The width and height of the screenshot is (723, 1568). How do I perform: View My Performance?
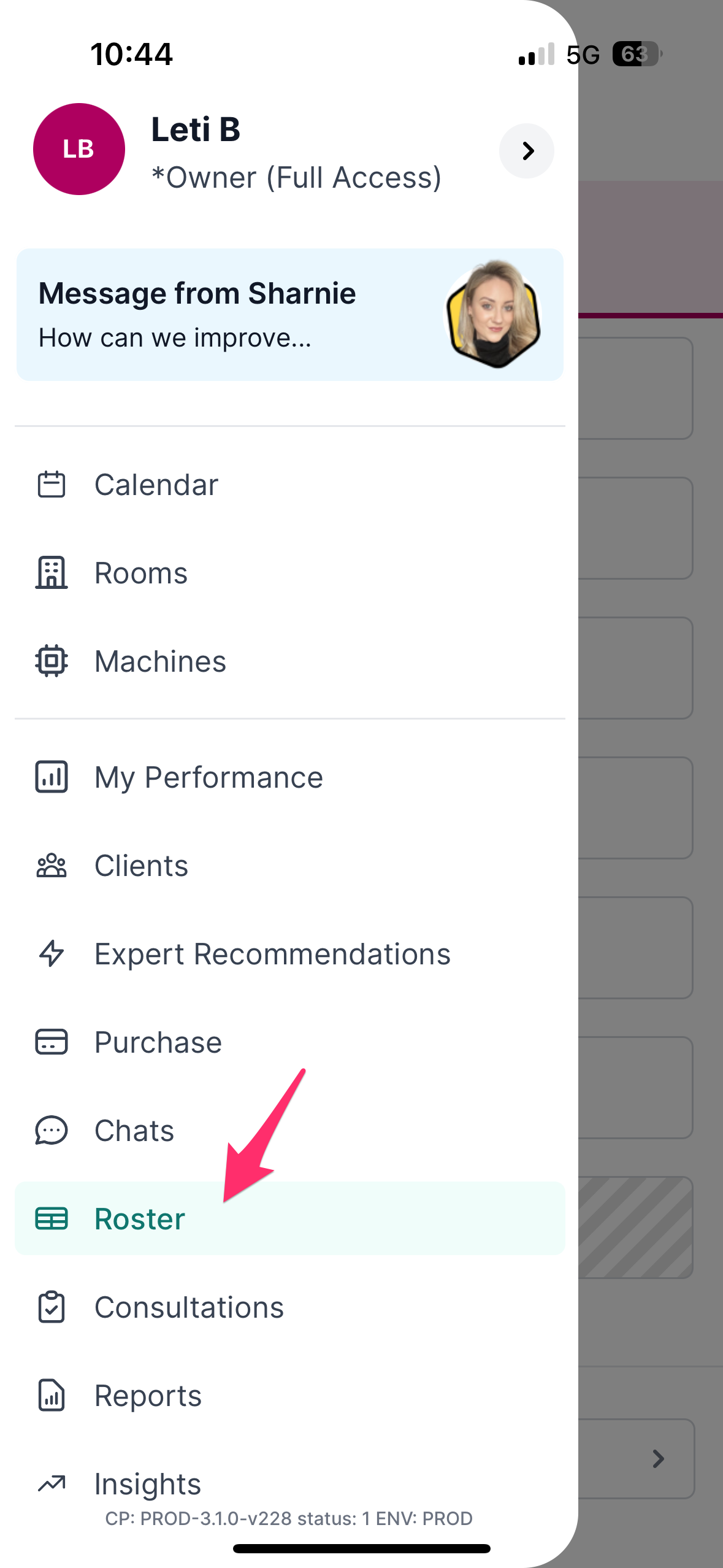pos(289,777)
